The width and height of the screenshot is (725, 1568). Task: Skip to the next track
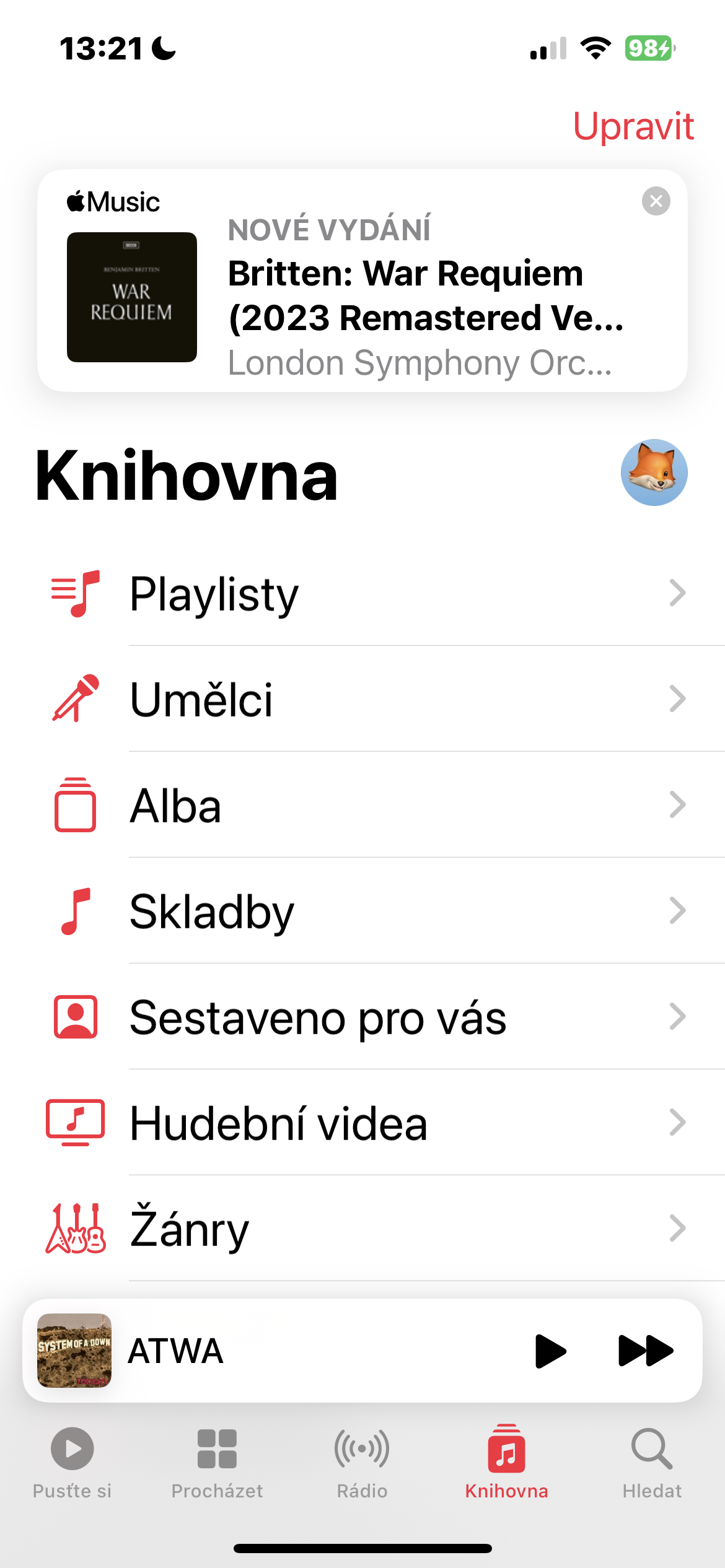coord(646,1351)
